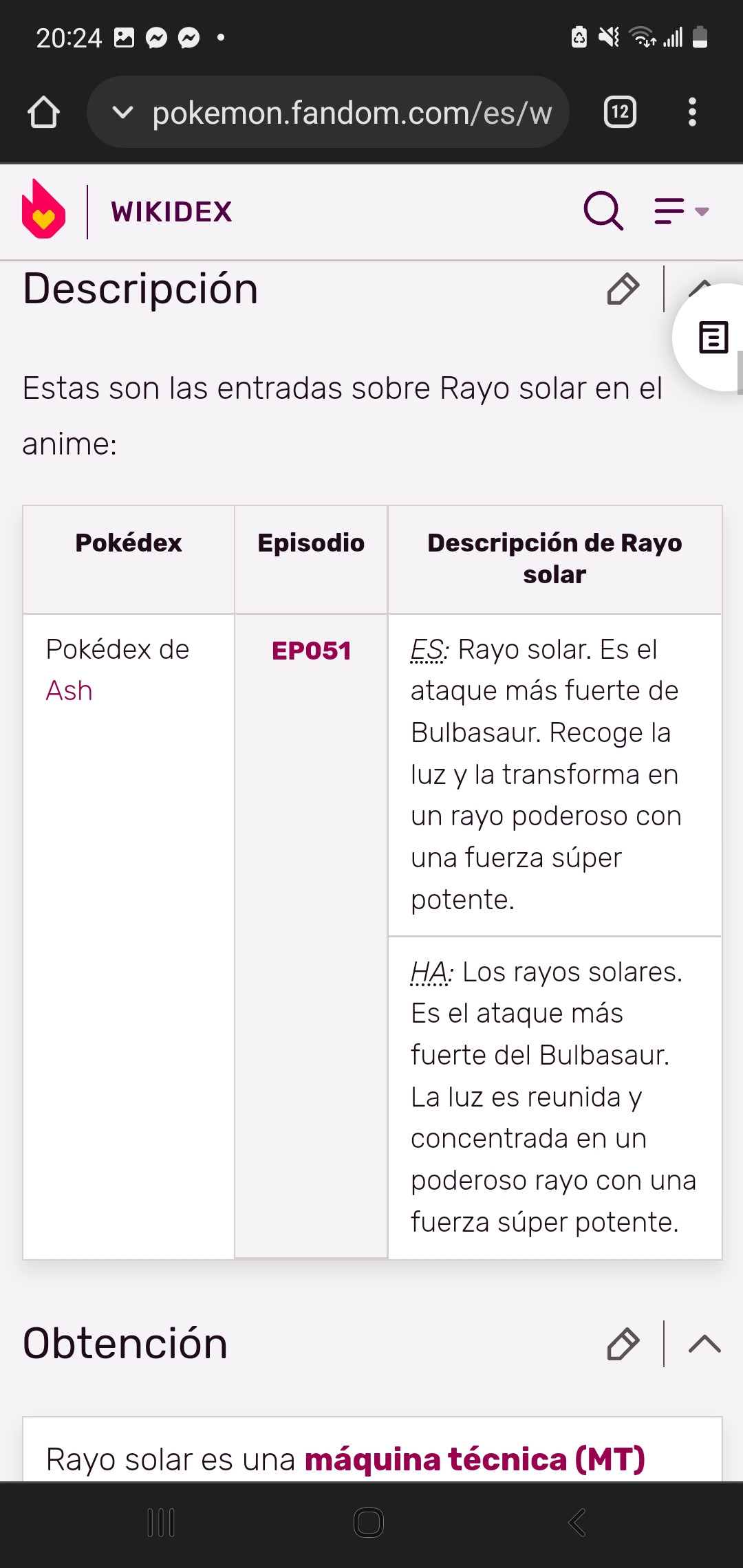Screen dimensions: 743x1568
Task: Collapse the Obtención section
Action: point(704,1344)
